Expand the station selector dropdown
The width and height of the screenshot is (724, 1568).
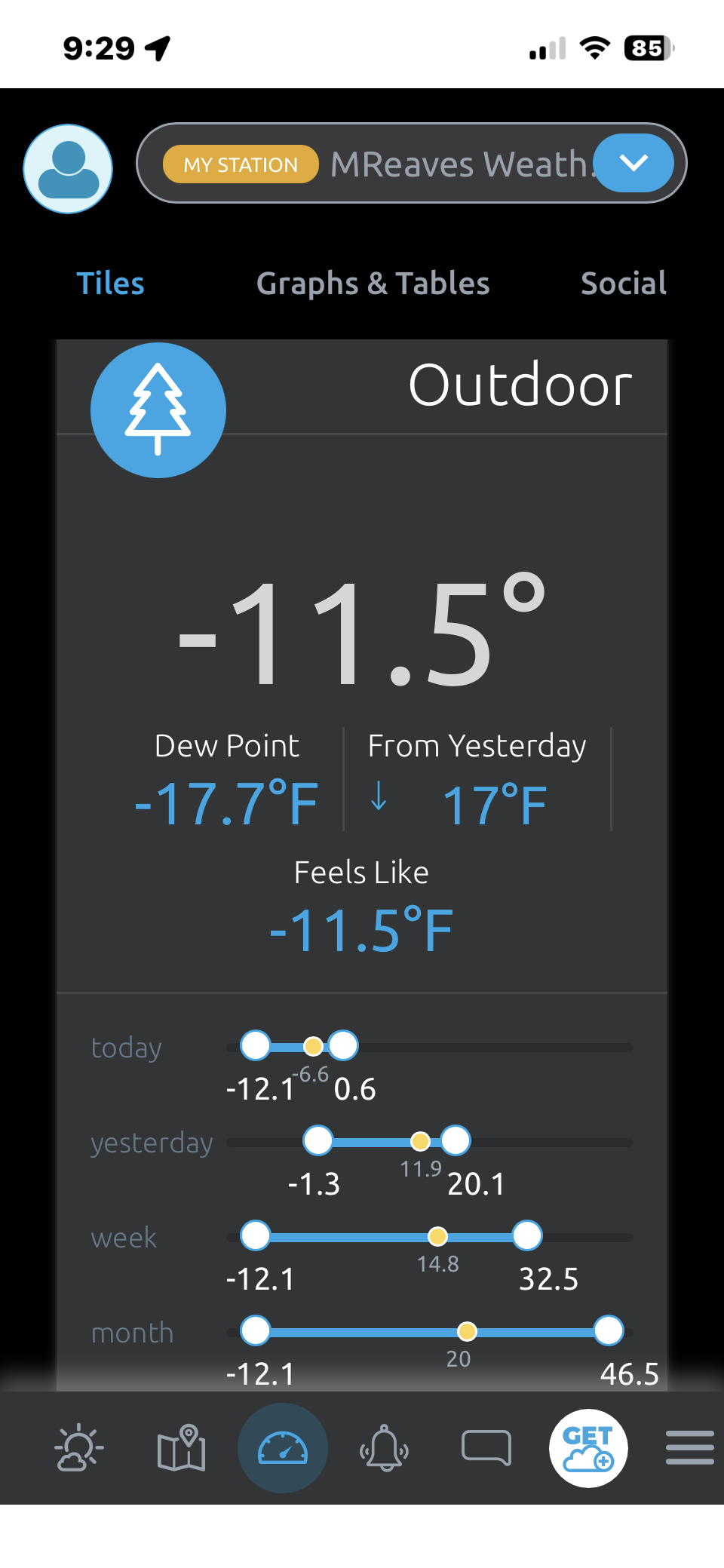pyautogui.click(x=633, y=163)
